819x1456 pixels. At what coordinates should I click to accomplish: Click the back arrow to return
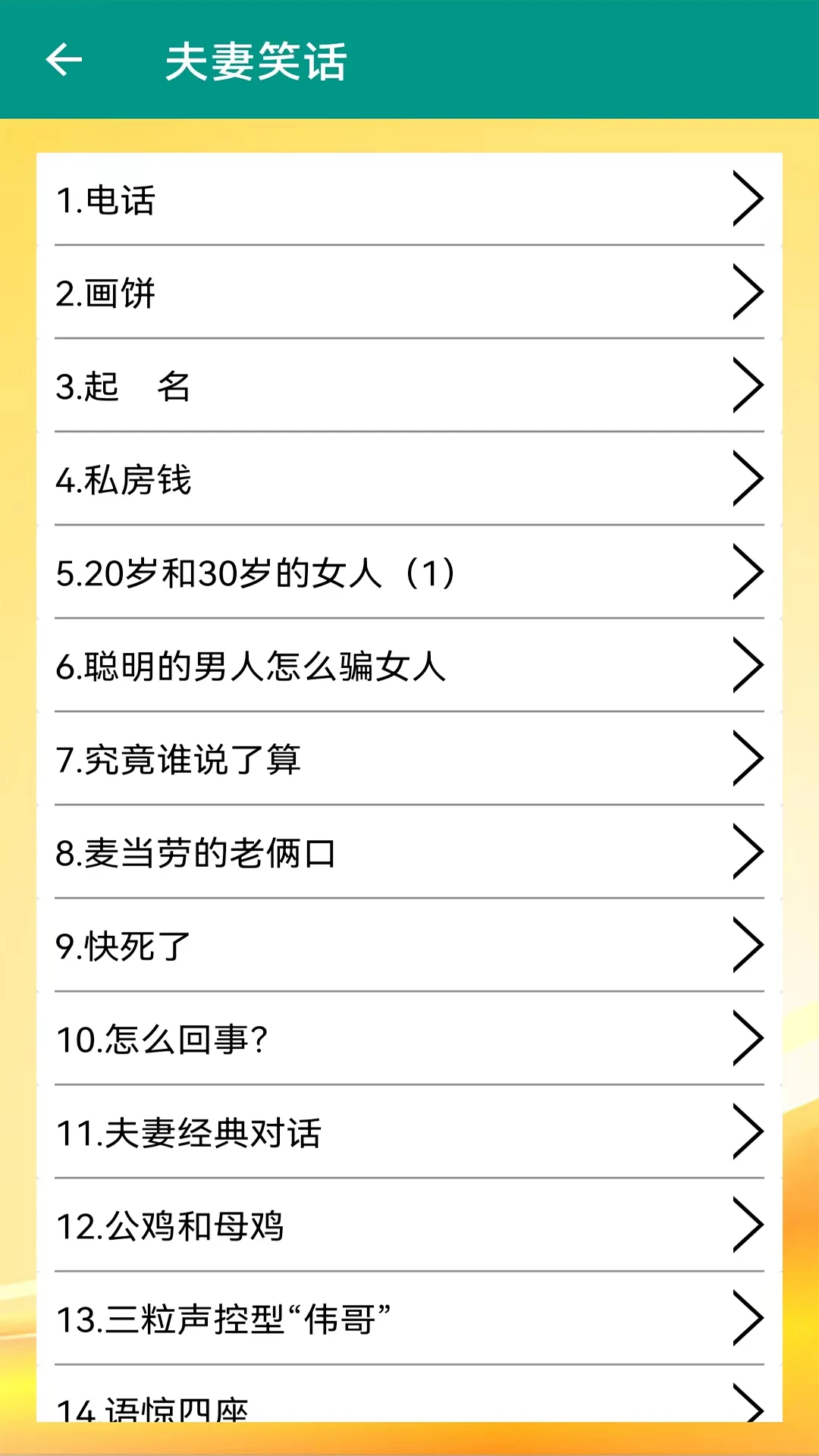click(x=64, y=62)
